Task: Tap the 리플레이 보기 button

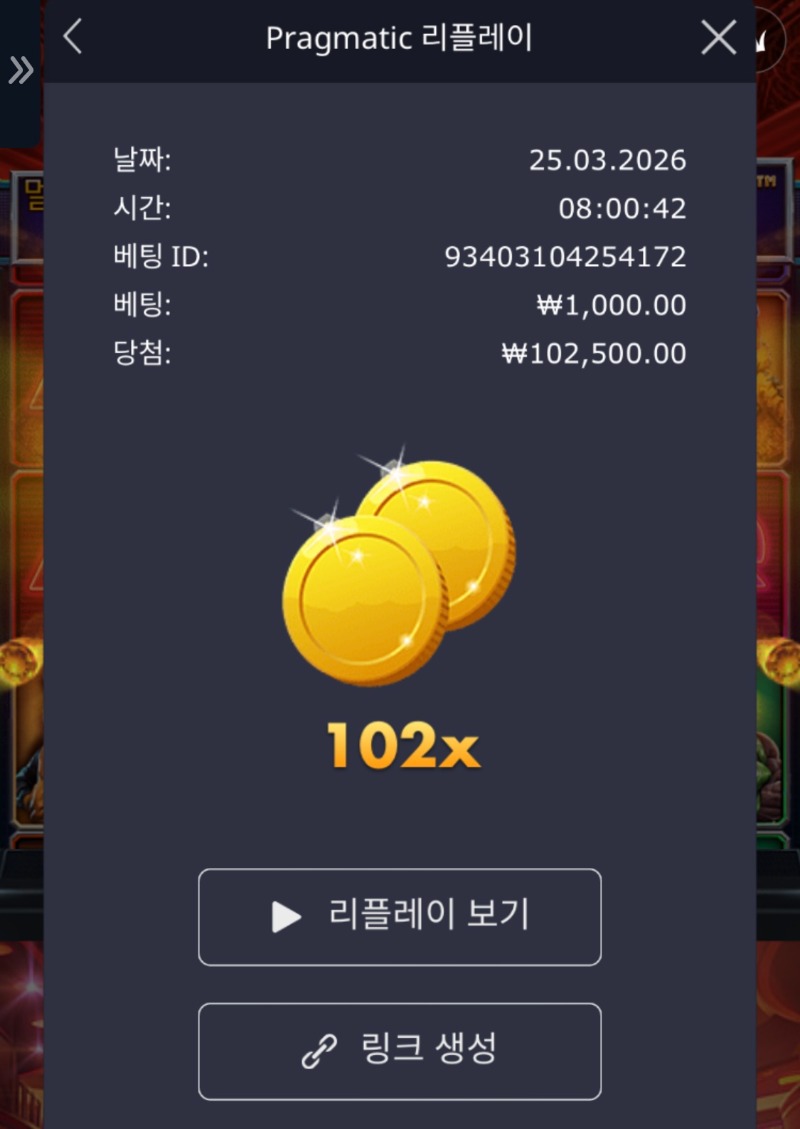Action: 400,916
